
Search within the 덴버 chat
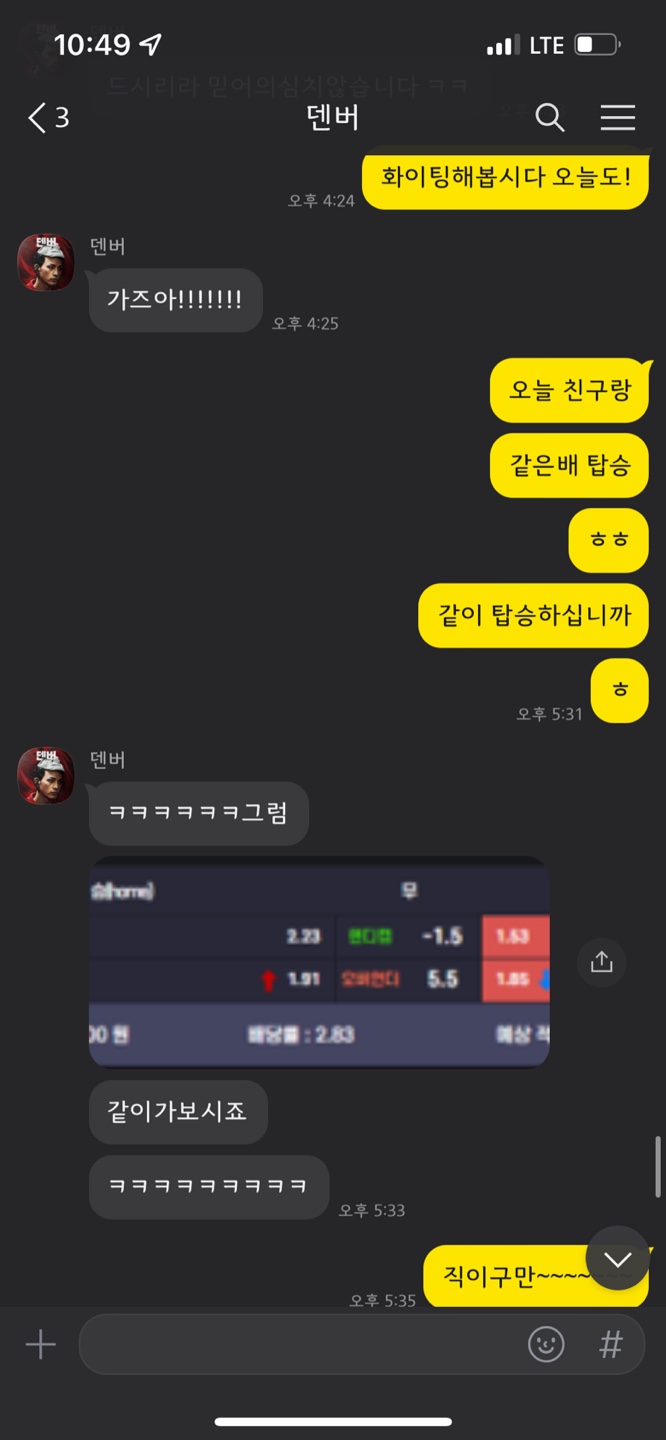550,118
